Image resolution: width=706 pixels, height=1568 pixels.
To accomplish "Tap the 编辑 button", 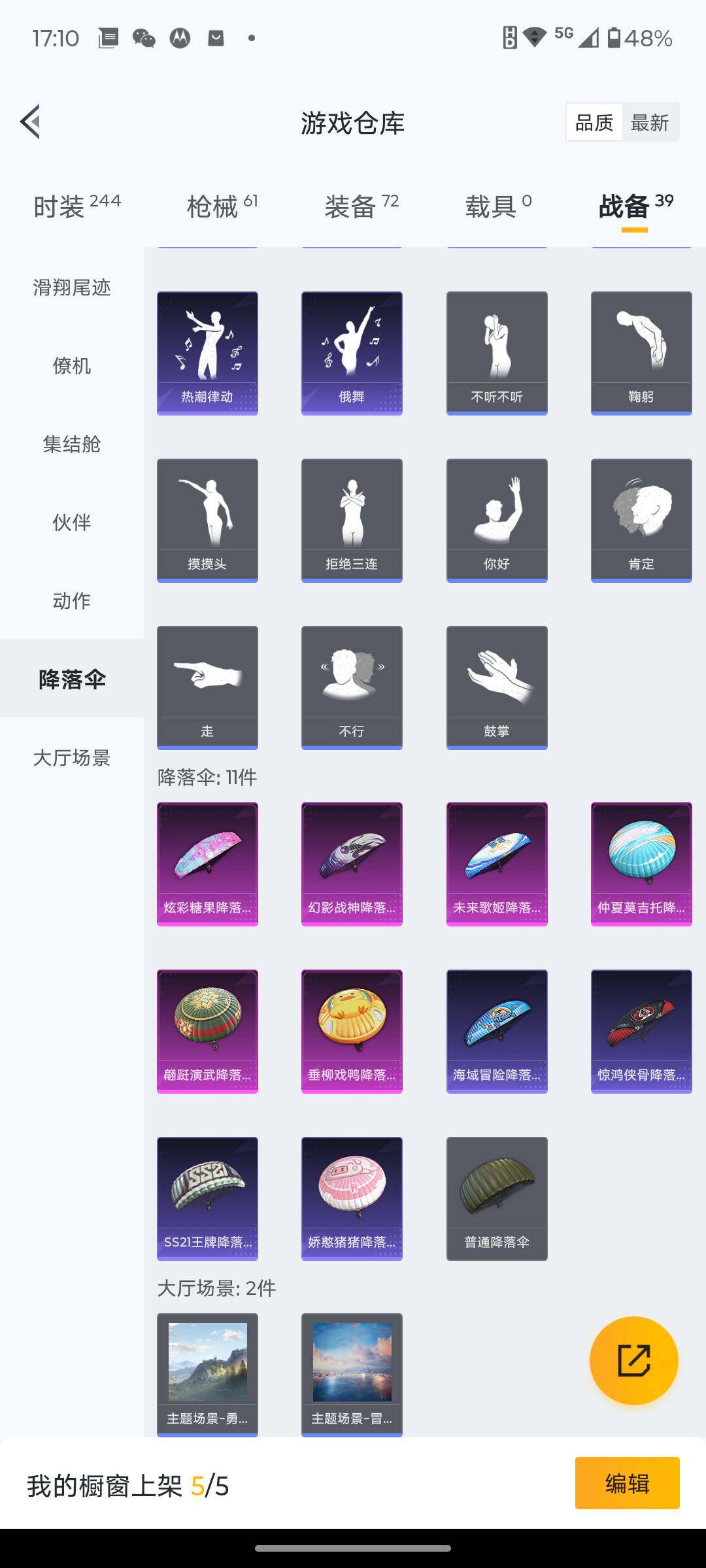I will pos(627,1482).
